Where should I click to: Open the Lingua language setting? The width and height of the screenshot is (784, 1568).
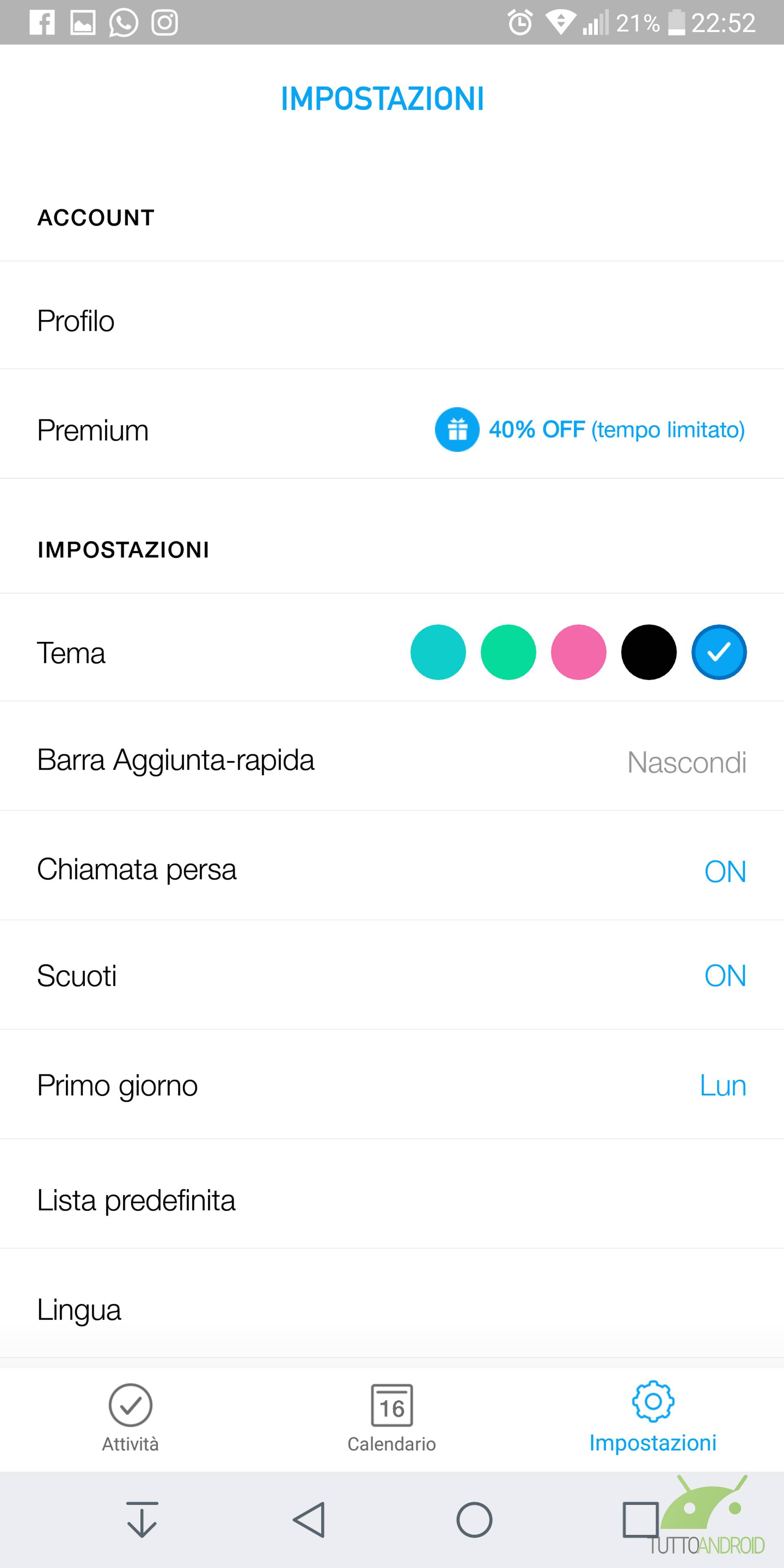[392, 1303]
